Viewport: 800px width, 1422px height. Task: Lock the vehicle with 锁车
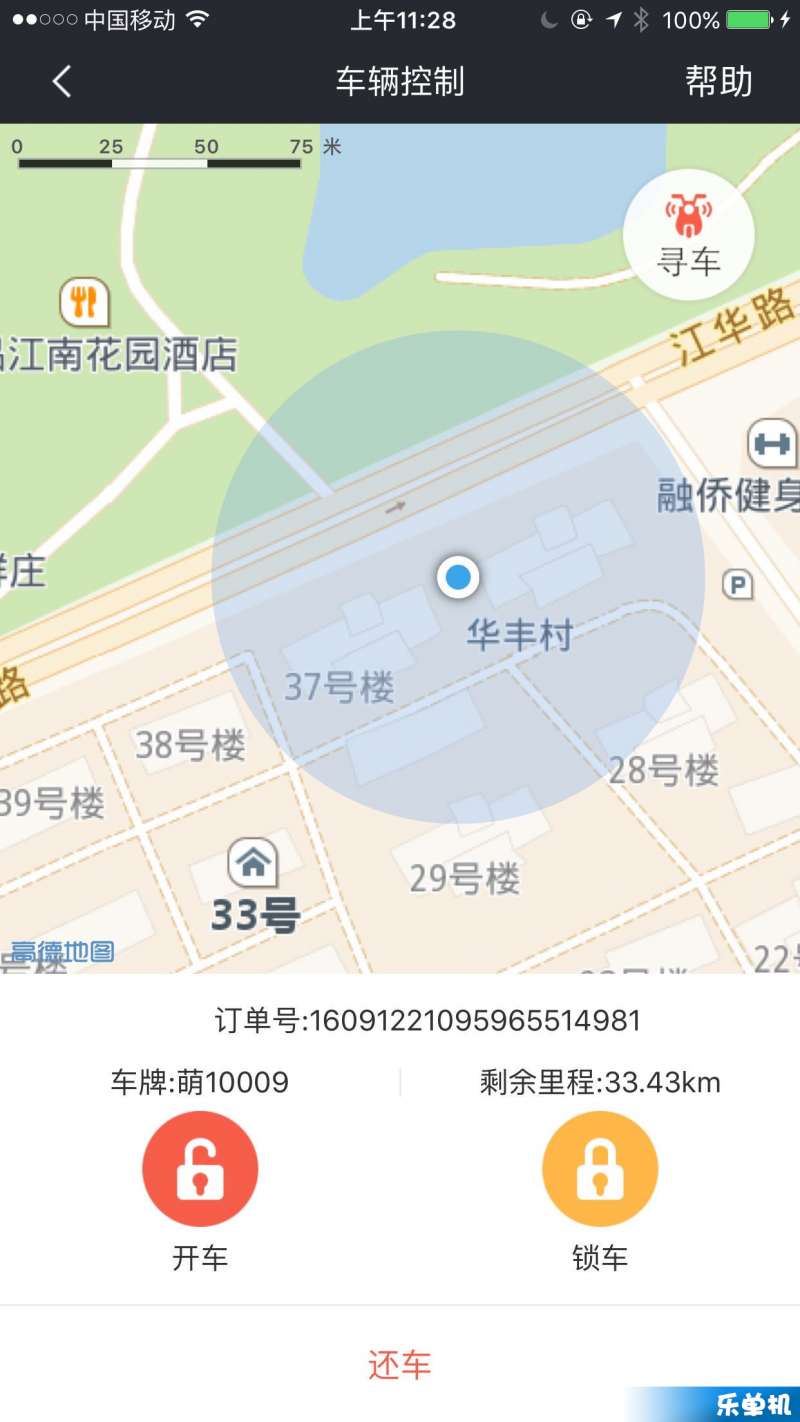coord(600,1170)
